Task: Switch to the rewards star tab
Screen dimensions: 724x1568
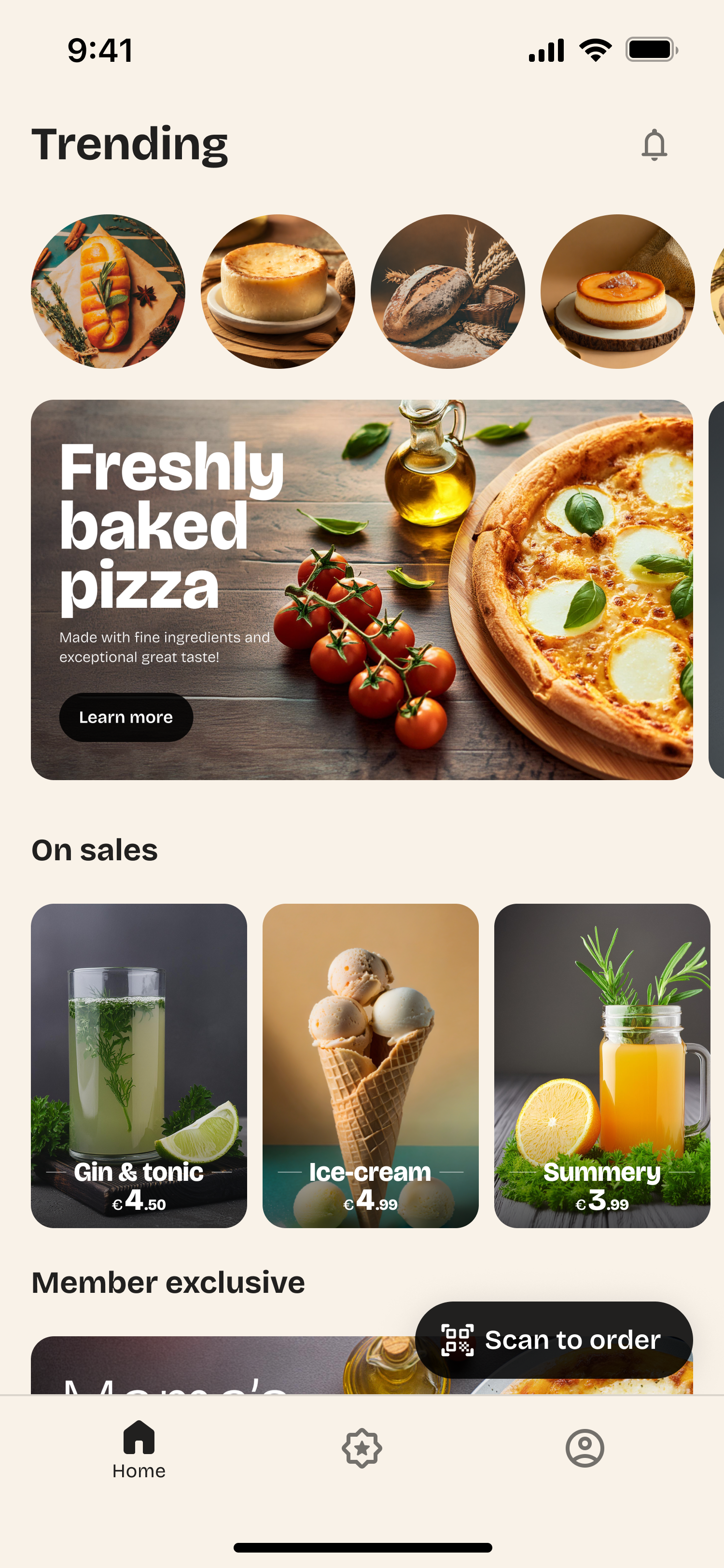Action: click(362, 1448)
